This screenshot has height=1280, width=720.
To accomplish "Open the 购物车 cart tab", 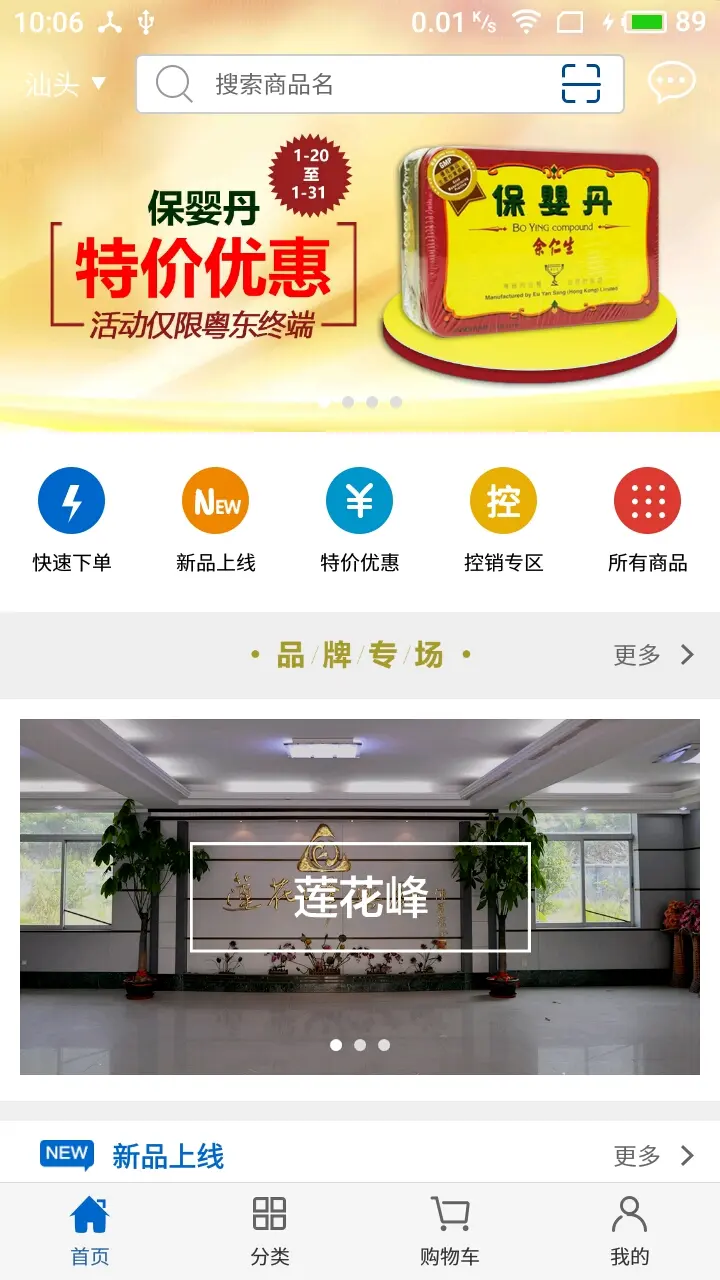I will tap(450, 1232).
